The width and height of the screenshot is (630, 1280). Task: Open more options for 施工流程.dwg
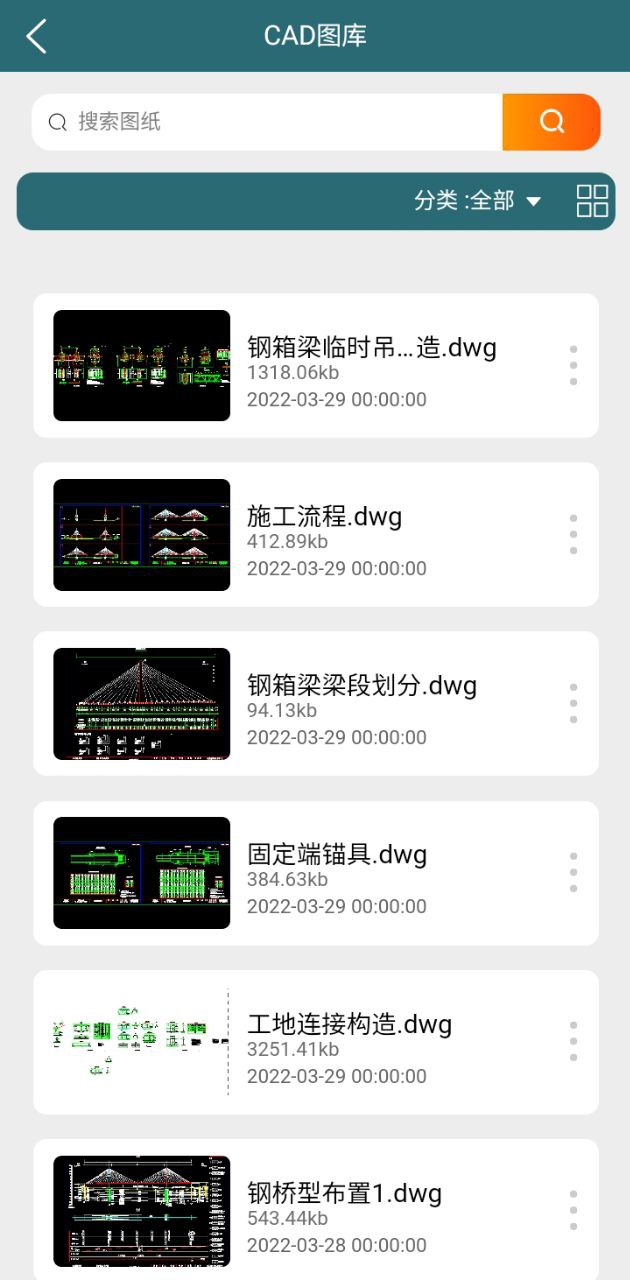[x=573, y=534]
